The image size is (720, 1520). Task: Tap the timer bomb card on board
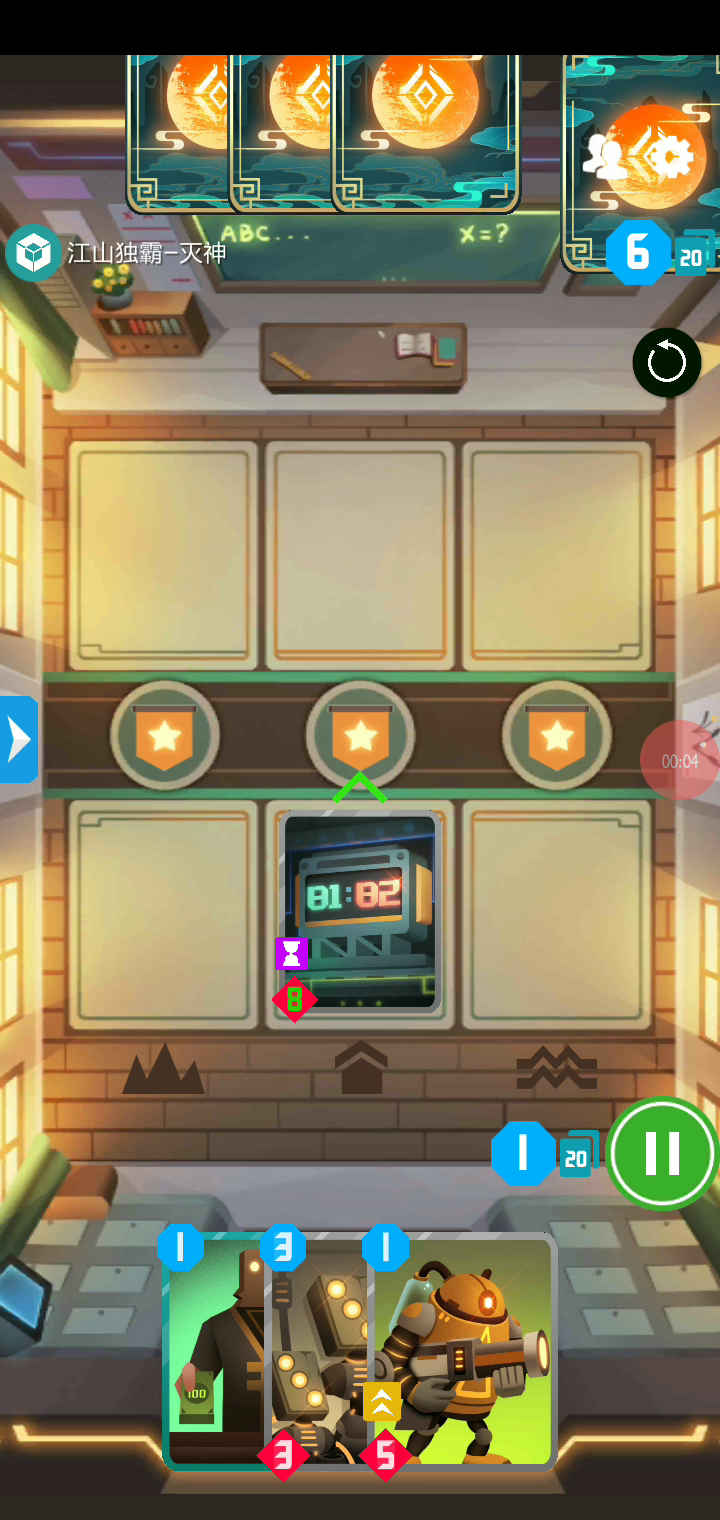click(x=359, y=911)
